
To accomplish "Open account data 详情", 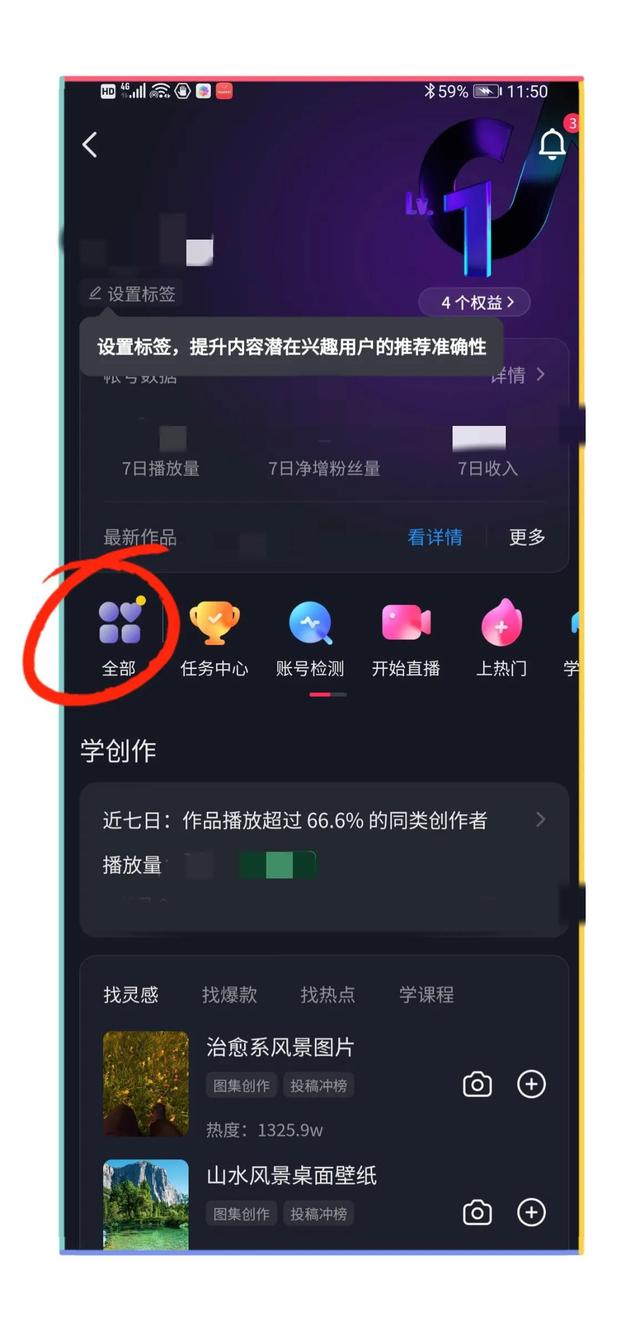I will [517, 375].
